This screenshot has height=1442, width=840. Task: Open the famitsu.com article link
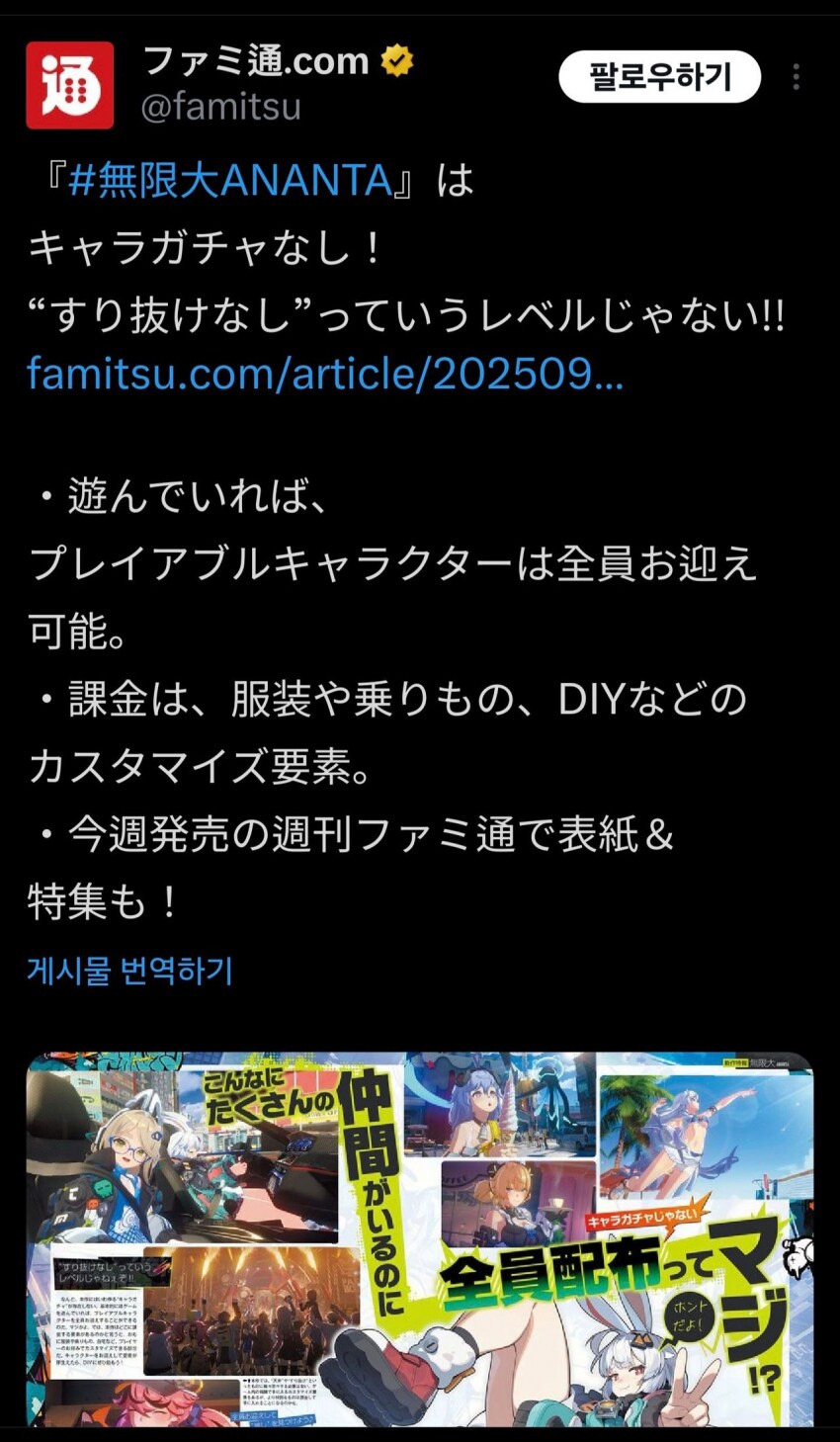pyautogui.click(x=325, y=374)
